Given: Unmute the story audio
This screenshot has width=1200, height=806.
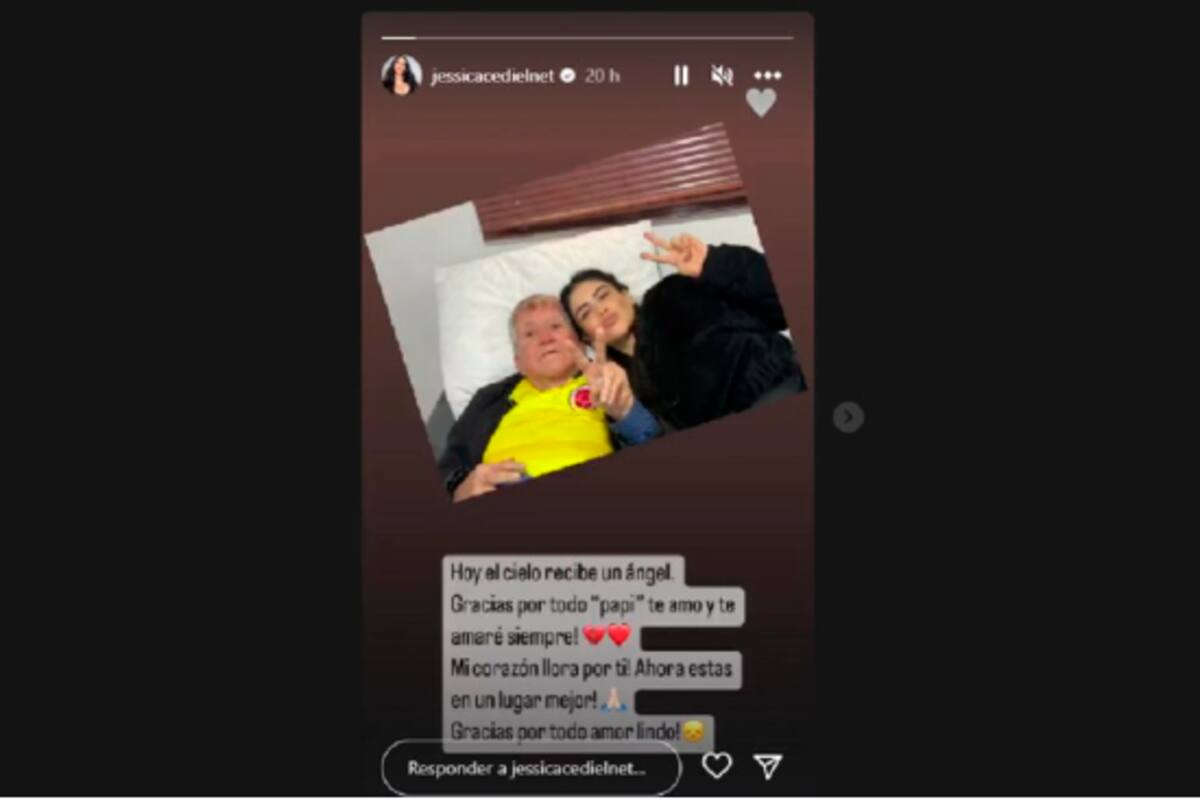Looking at the screenshot, I should [x=722, y=75].
